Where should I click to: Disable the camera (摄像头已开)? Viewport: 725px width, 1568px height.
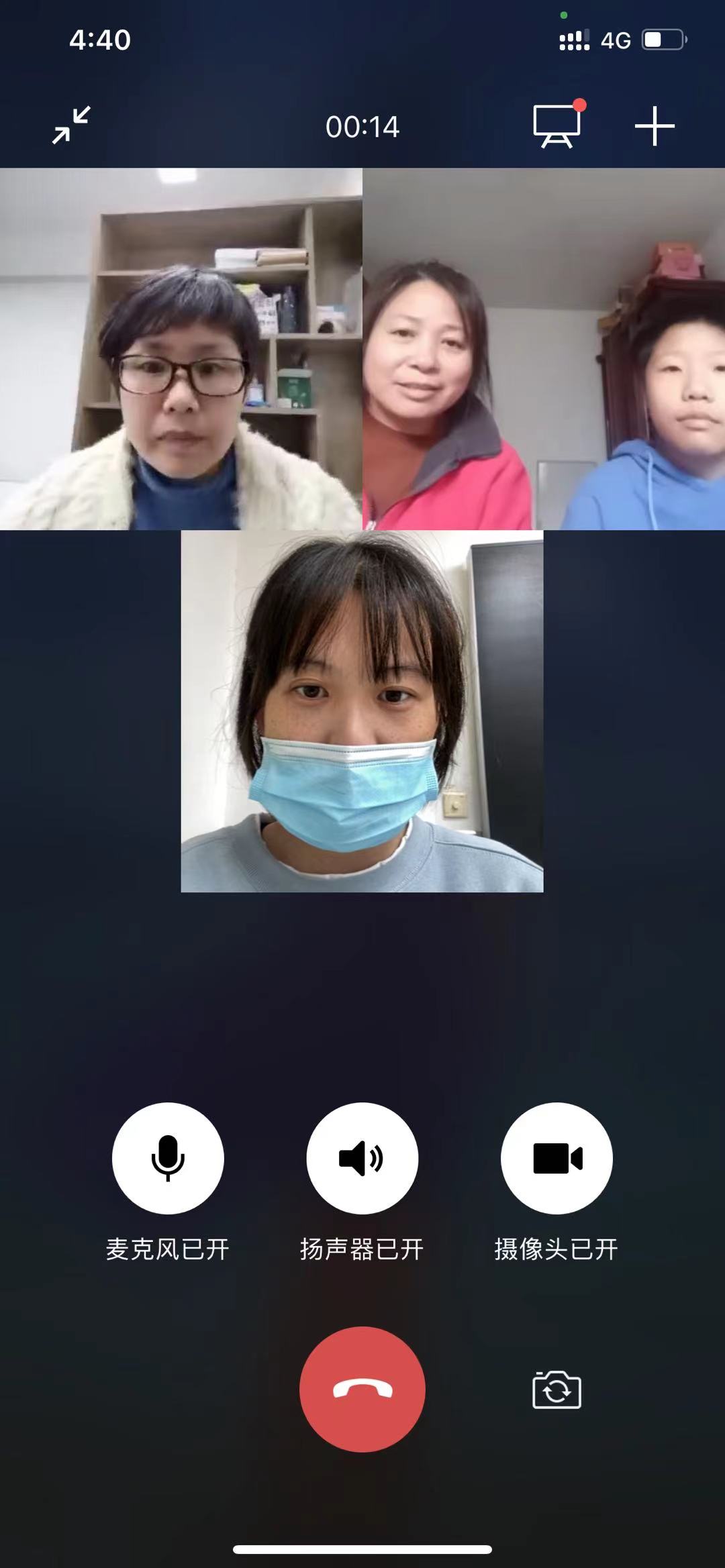tap(557, 1158)
